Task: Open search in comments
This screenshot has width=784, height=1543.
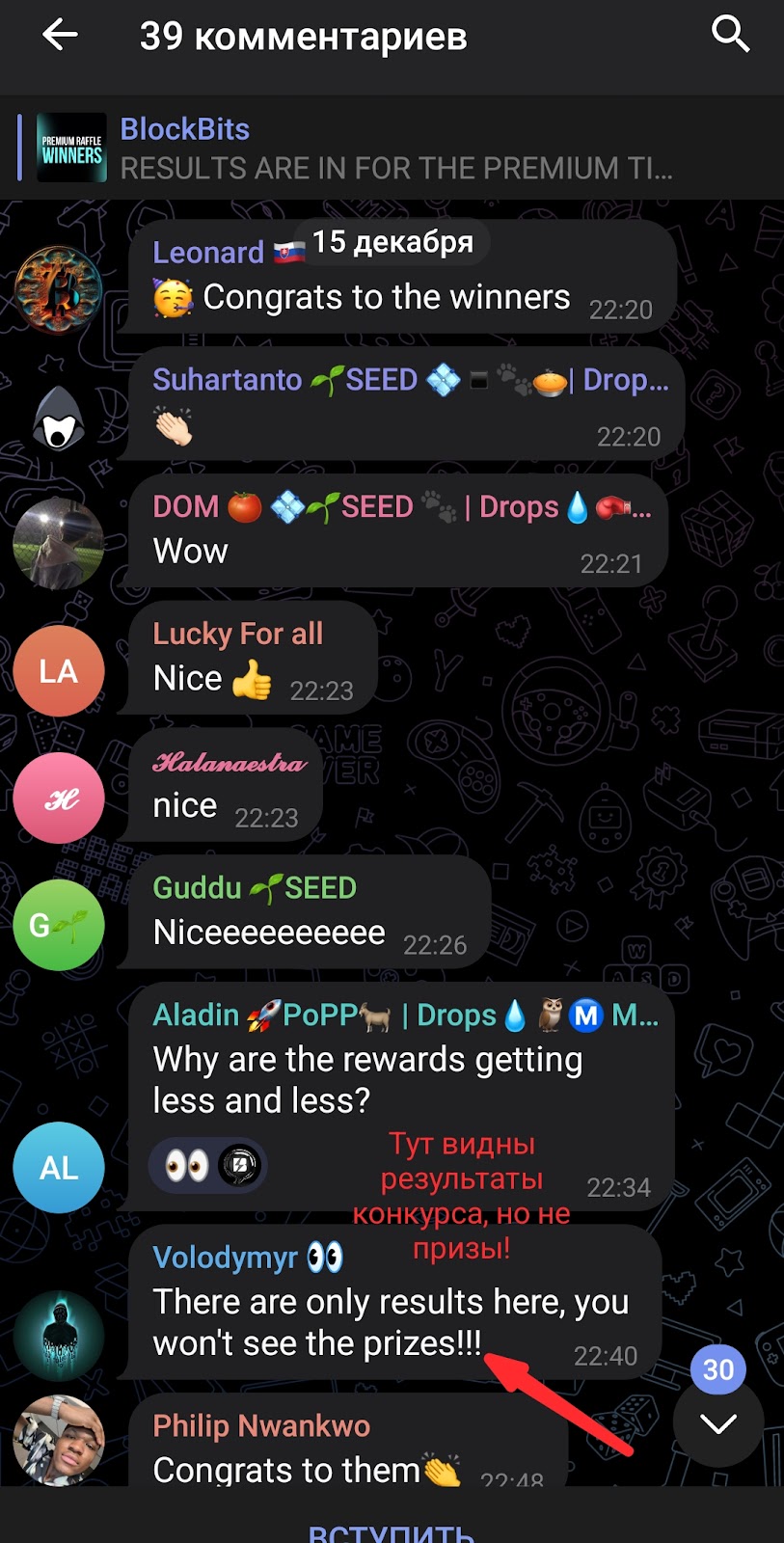Action: pyautogui.click(x=730, y=36)
